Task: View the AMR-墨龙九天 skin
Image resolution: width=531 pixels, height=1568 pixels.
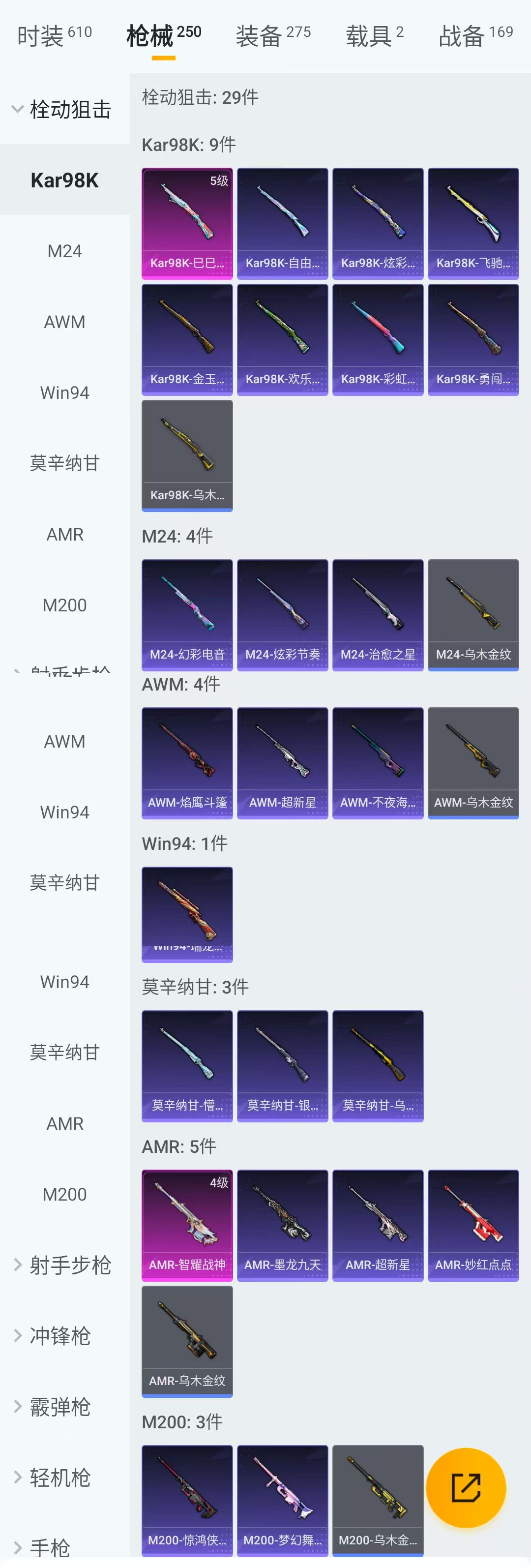Action: pos(282,1225)
